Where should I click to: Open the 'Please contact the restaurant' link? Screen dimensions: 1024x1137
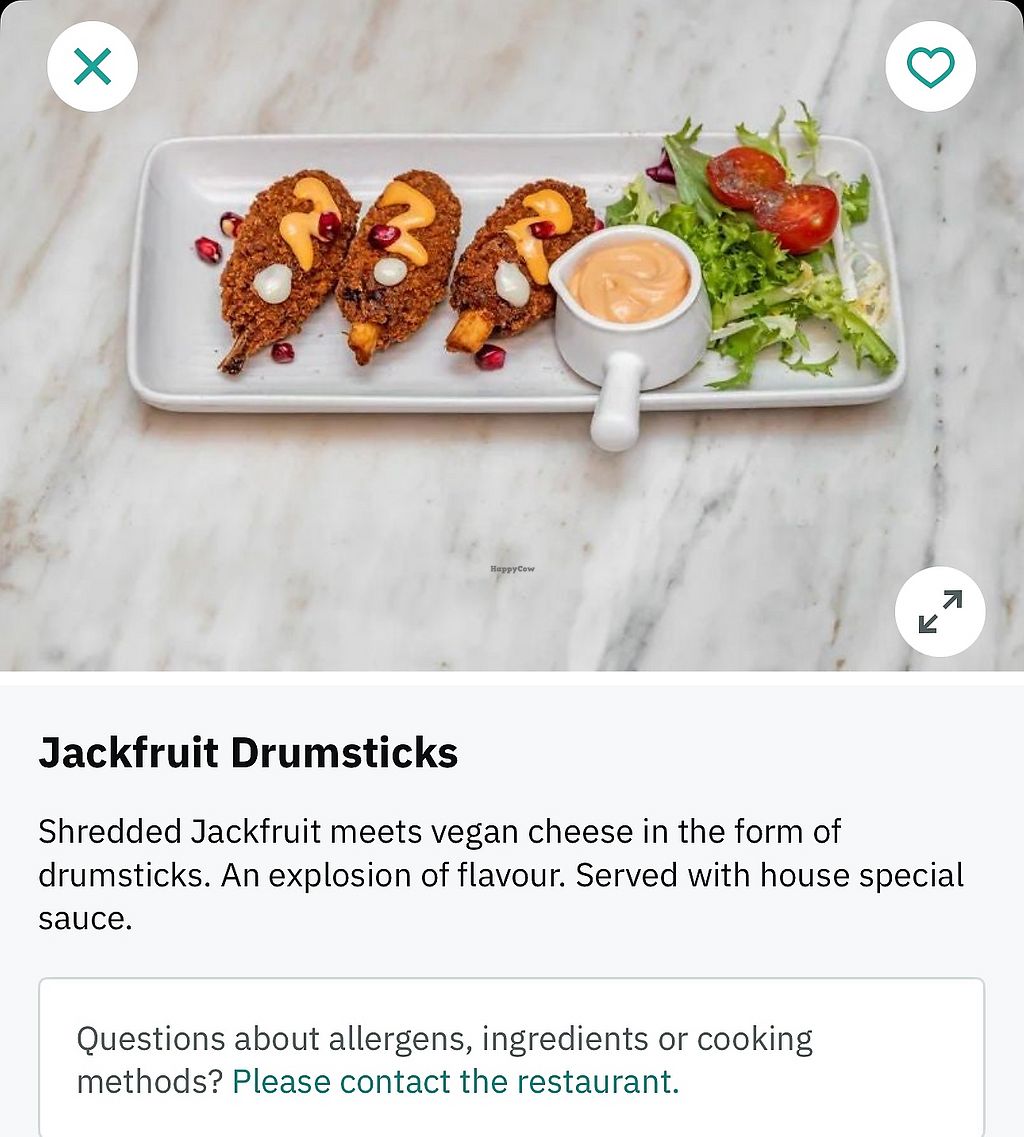(455, 1081)
